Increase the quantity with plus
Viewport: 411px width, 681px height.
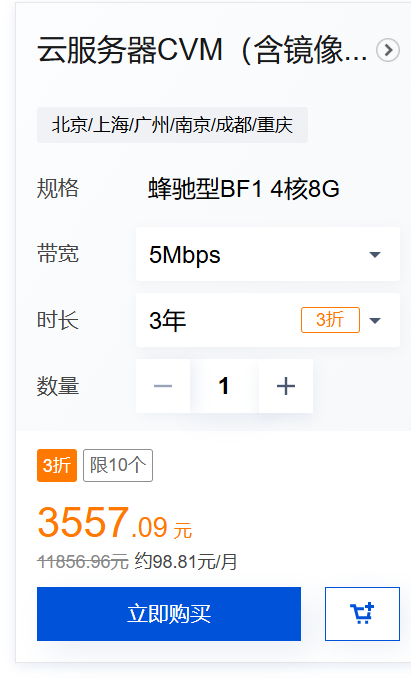(286, 386)
